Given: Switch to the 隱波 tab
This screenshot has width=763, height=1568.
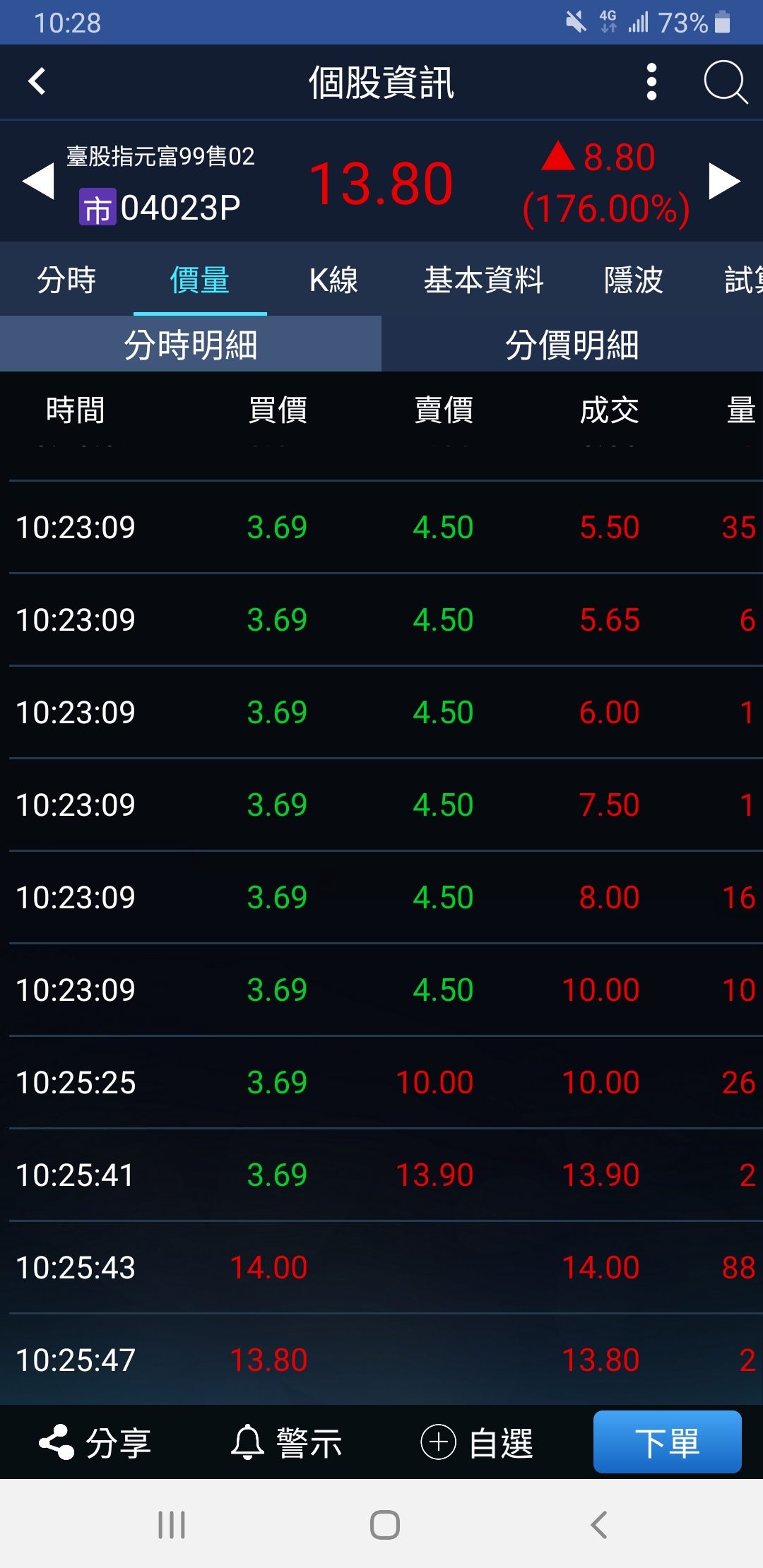Looking at the screenshot, I should [634, 280].
